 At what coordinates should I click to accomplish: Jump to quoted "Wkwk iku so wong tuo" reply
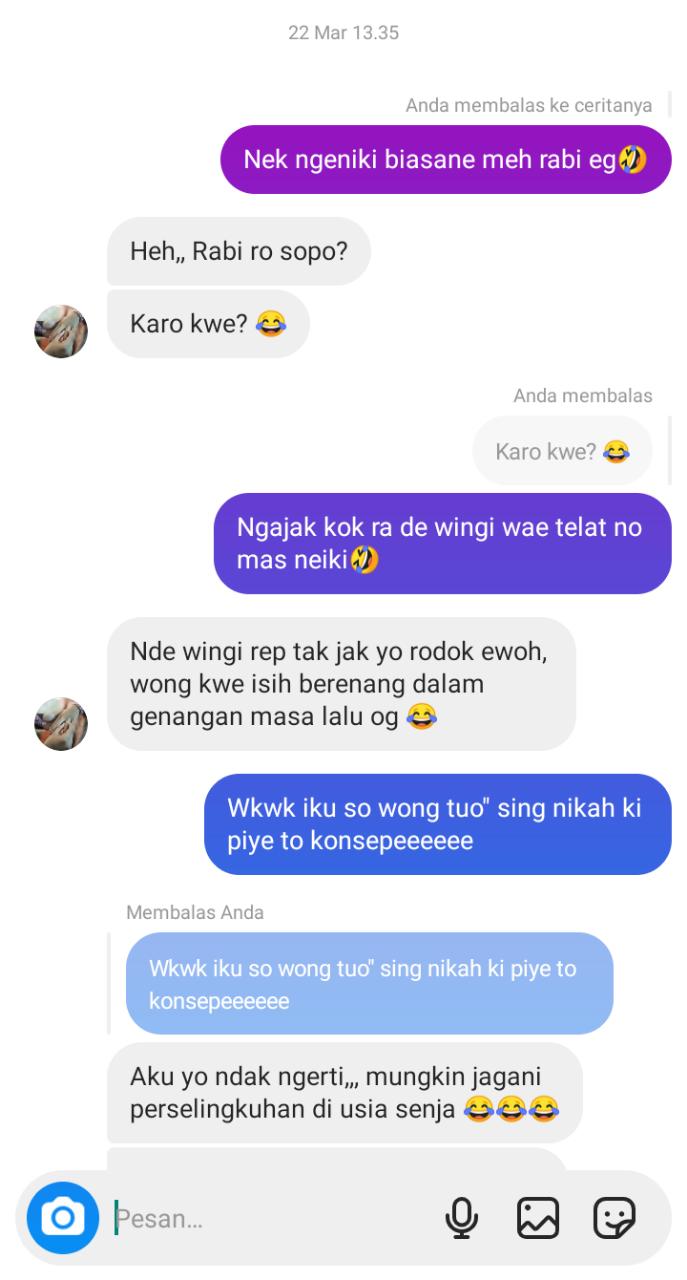368,984
